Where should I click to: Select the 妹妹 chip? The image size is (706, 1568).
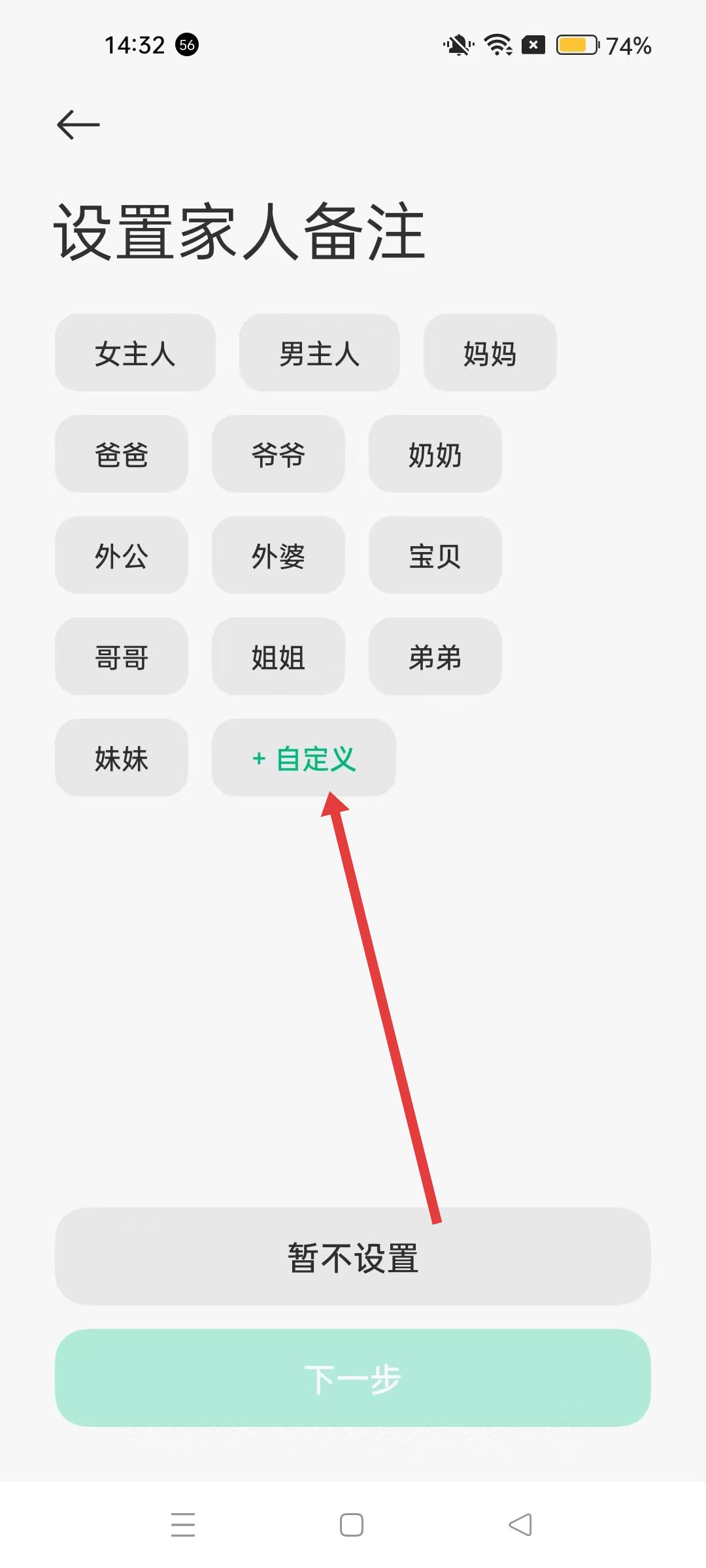coord(122,759)
